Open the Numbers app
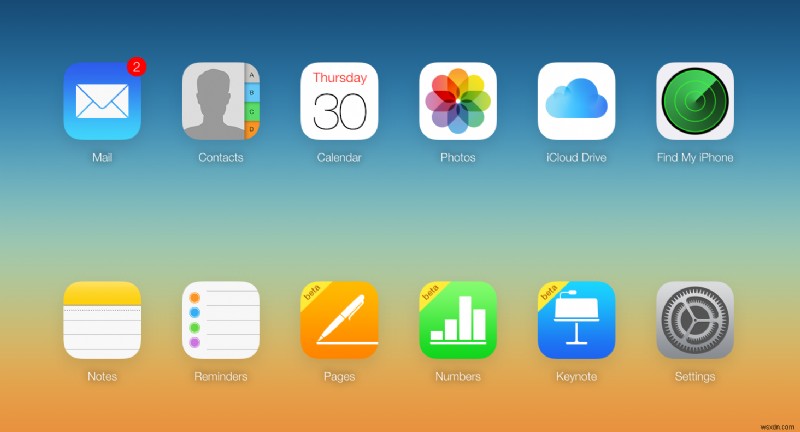 pyautogui.click(x=458, y=320)
